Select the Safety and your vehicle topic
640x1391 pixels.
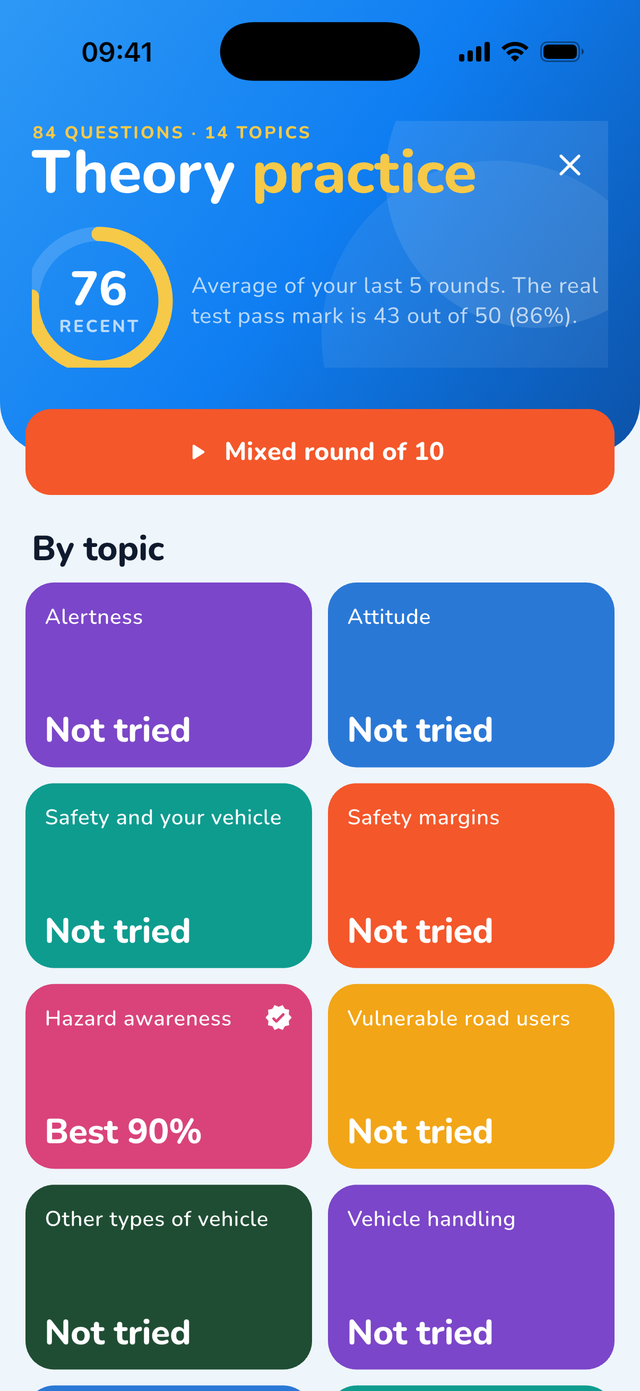[169, 876]
